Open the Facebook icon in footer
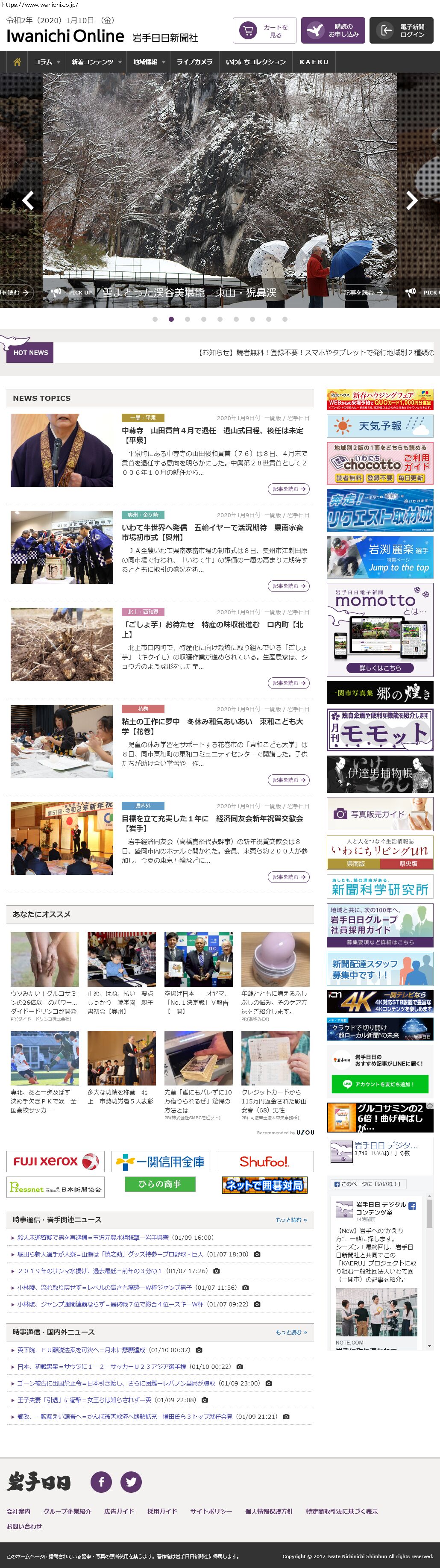440x1568 pixels. [x=101, y=1481]
